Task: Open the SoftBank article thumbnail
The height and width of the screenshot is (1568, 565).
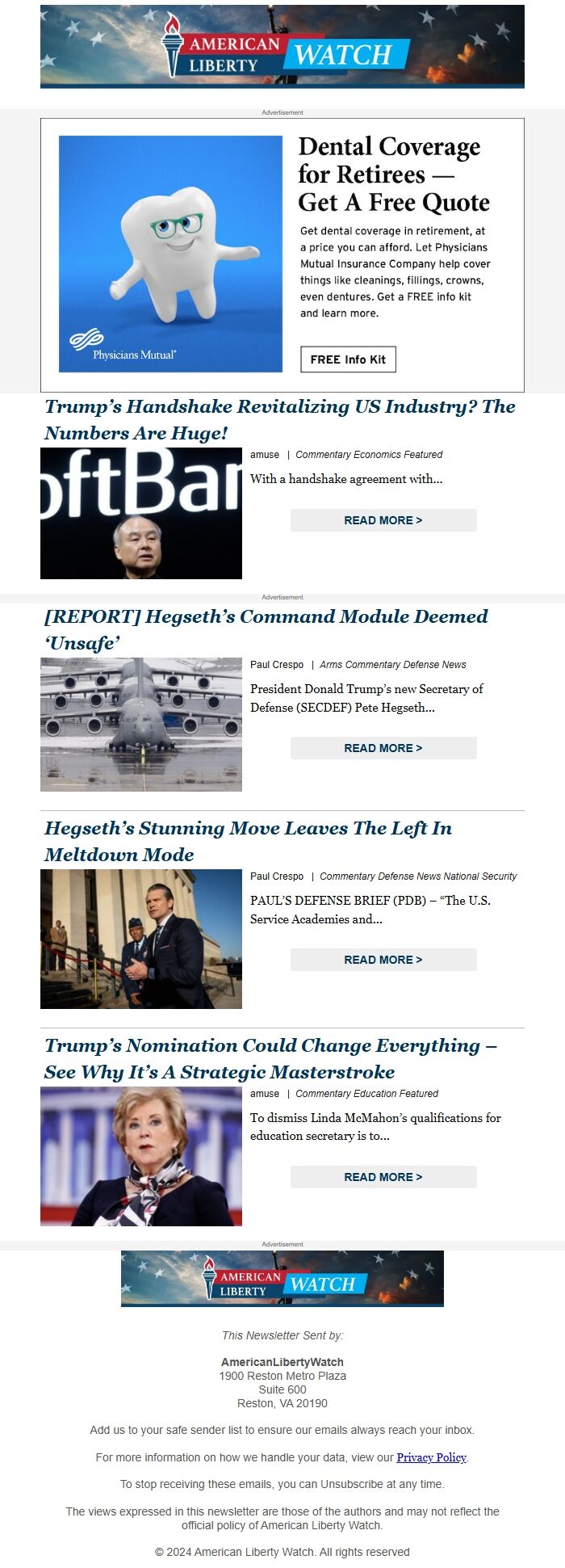Action: click(141, 513)
